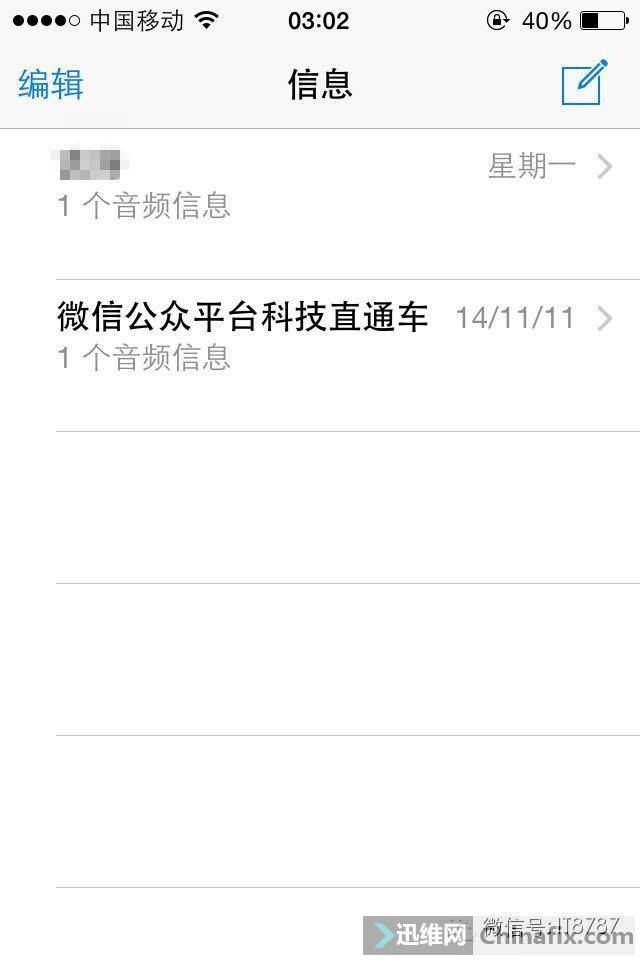Compose a new message

[x=584, y=83]
